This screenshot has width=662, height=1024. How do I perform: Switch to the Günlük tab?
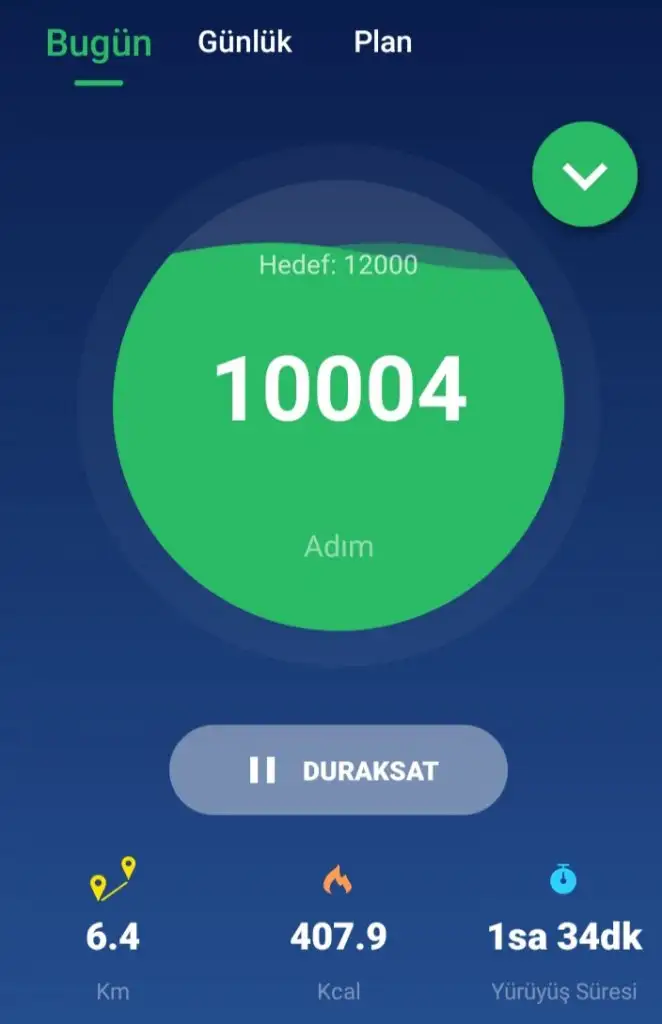[x=245, y=43]
